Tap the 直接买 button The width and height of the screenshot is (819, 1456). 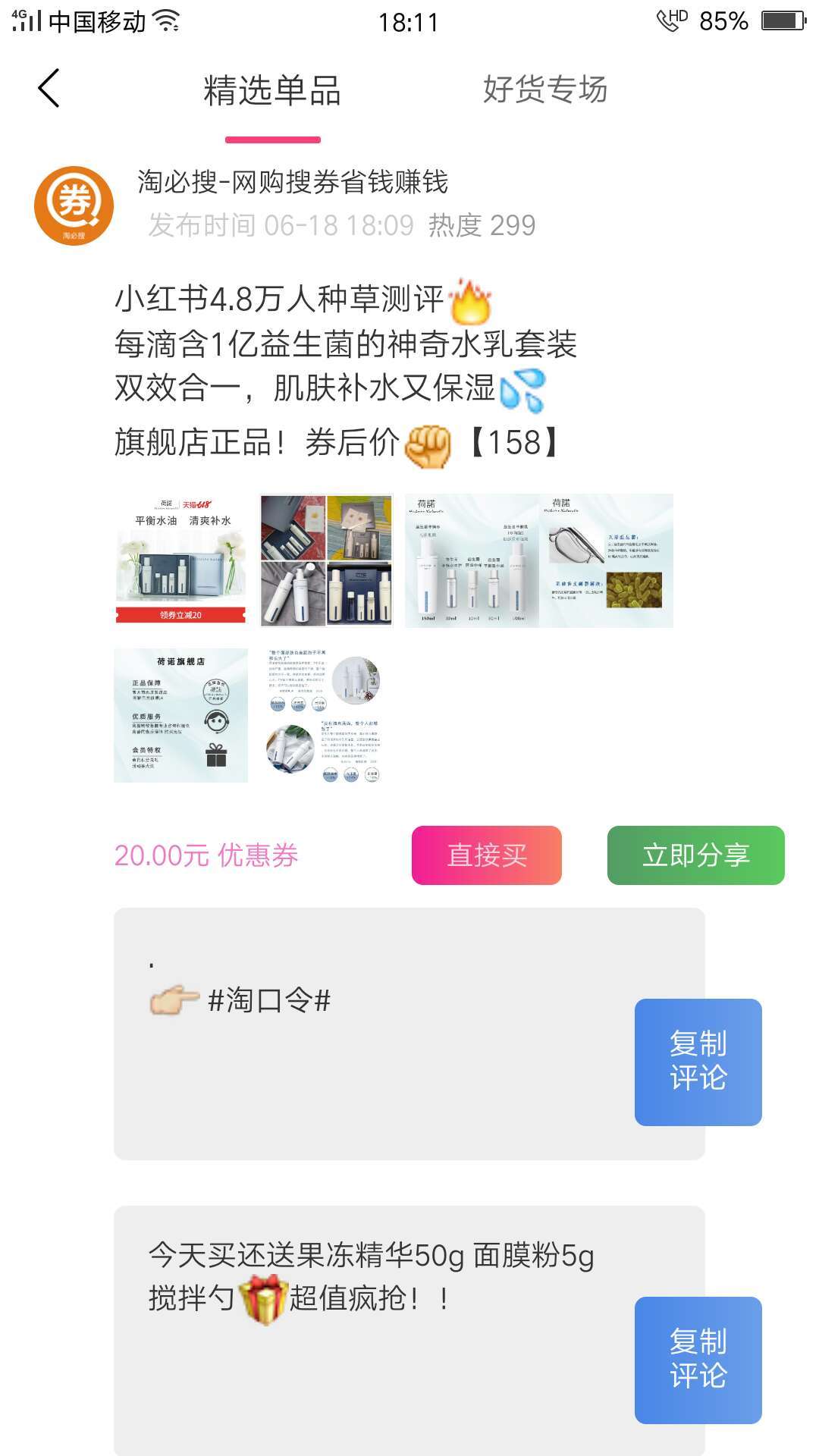tap(486, 855)
